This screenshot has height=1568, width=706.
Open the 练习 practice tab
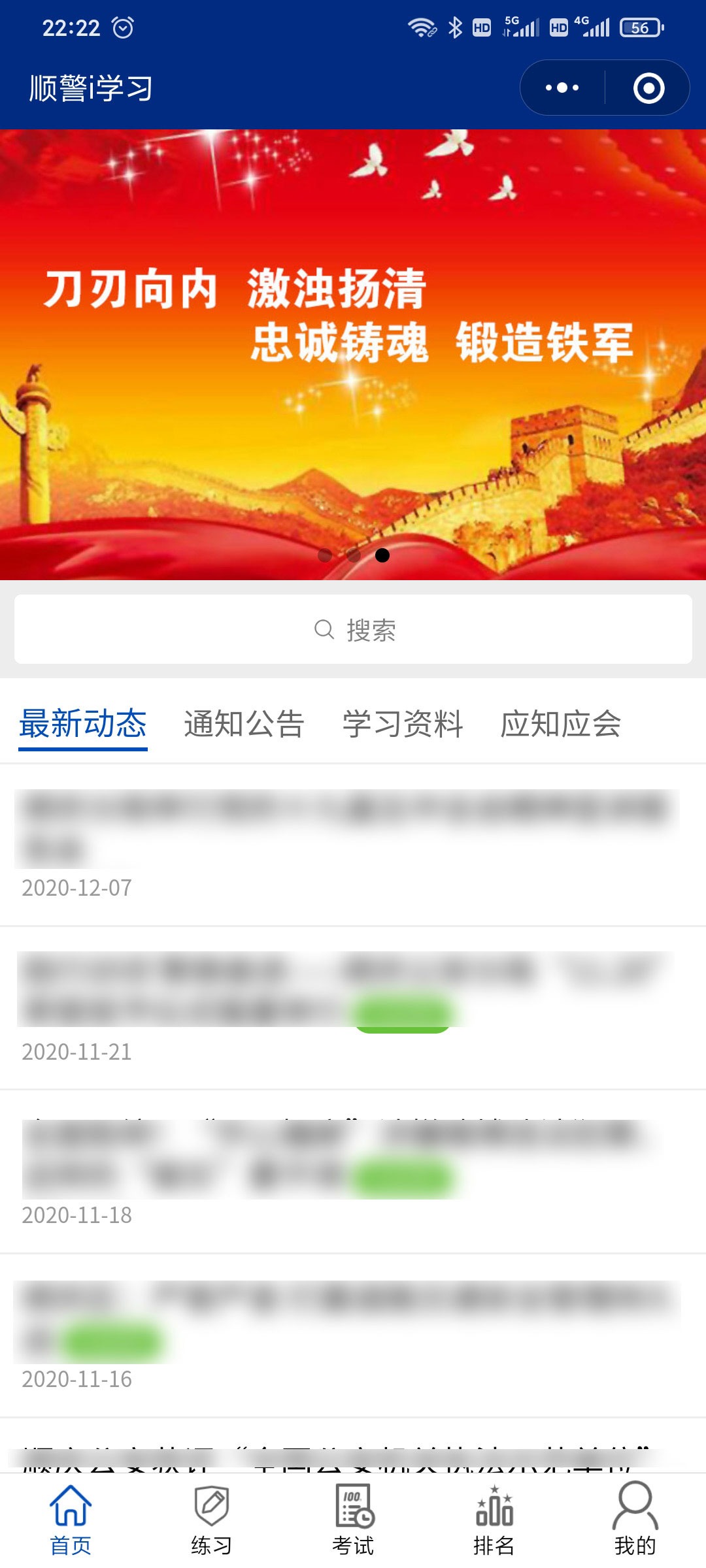[x=212, y=1520]
